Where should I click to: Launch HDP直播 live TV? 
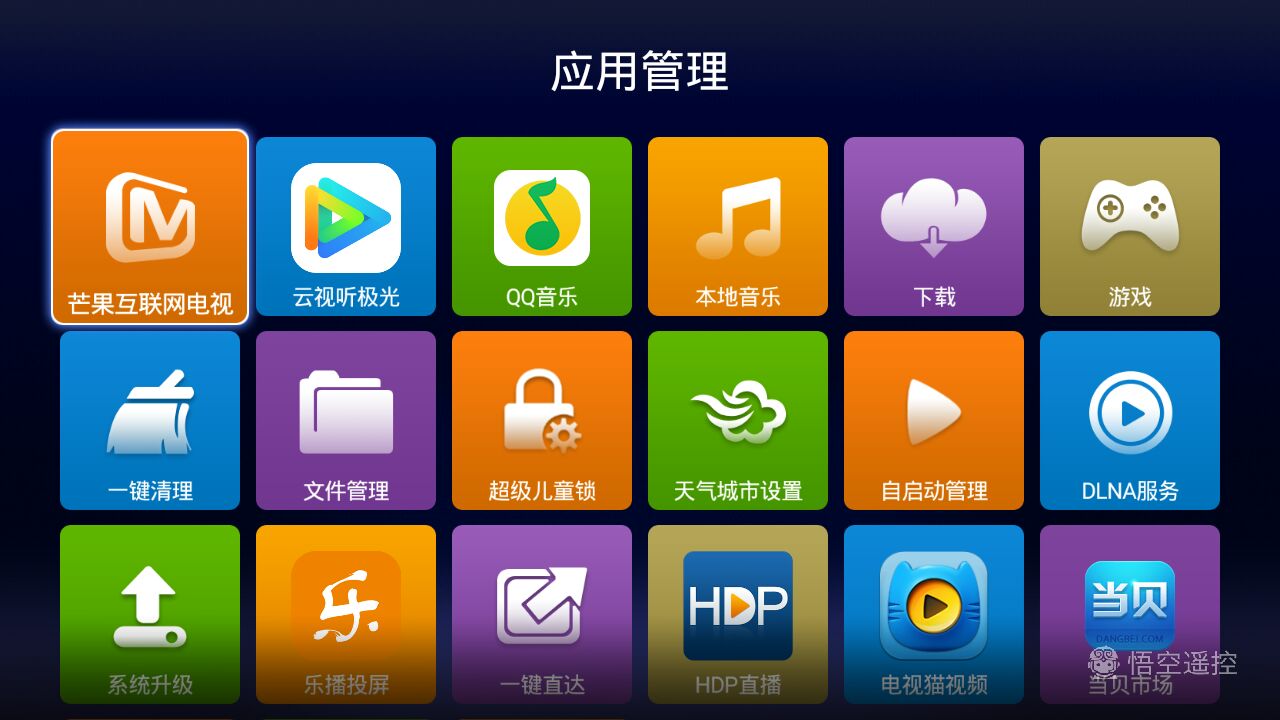click(738, 614)
